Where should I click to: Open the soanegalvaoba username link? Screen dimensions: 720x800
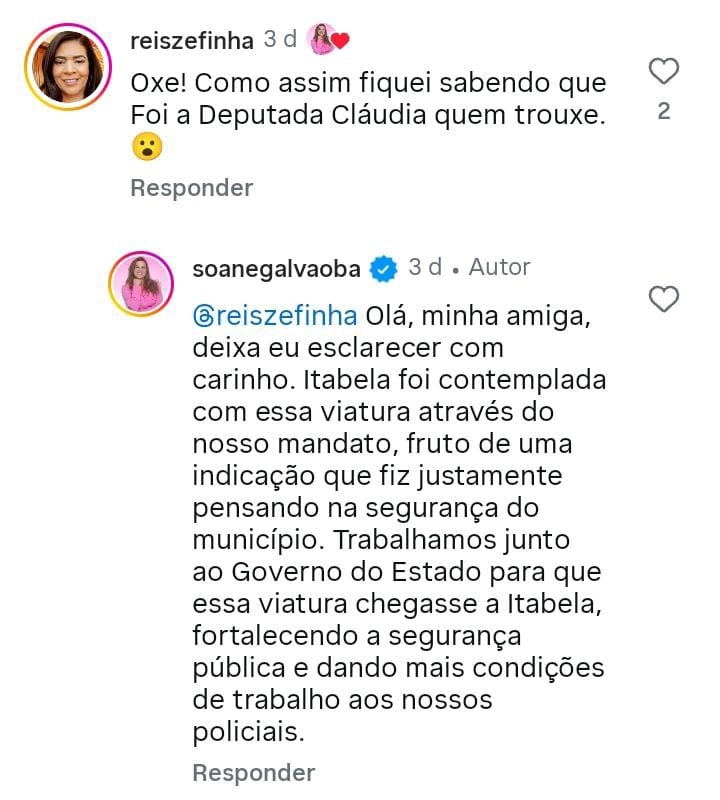click(277, 268)
